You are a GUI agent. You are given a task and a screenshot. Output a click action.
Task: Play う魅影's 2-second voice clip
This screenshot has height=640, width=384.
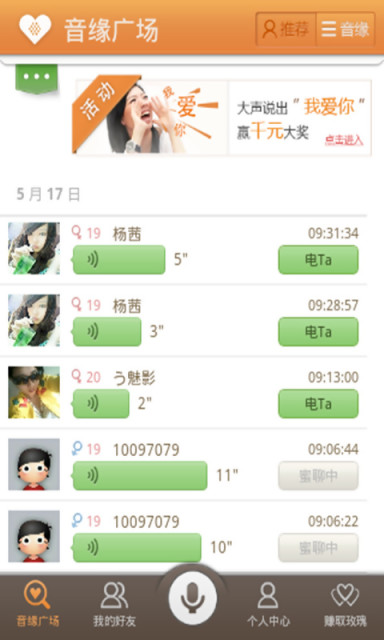(x=101, y=403)
